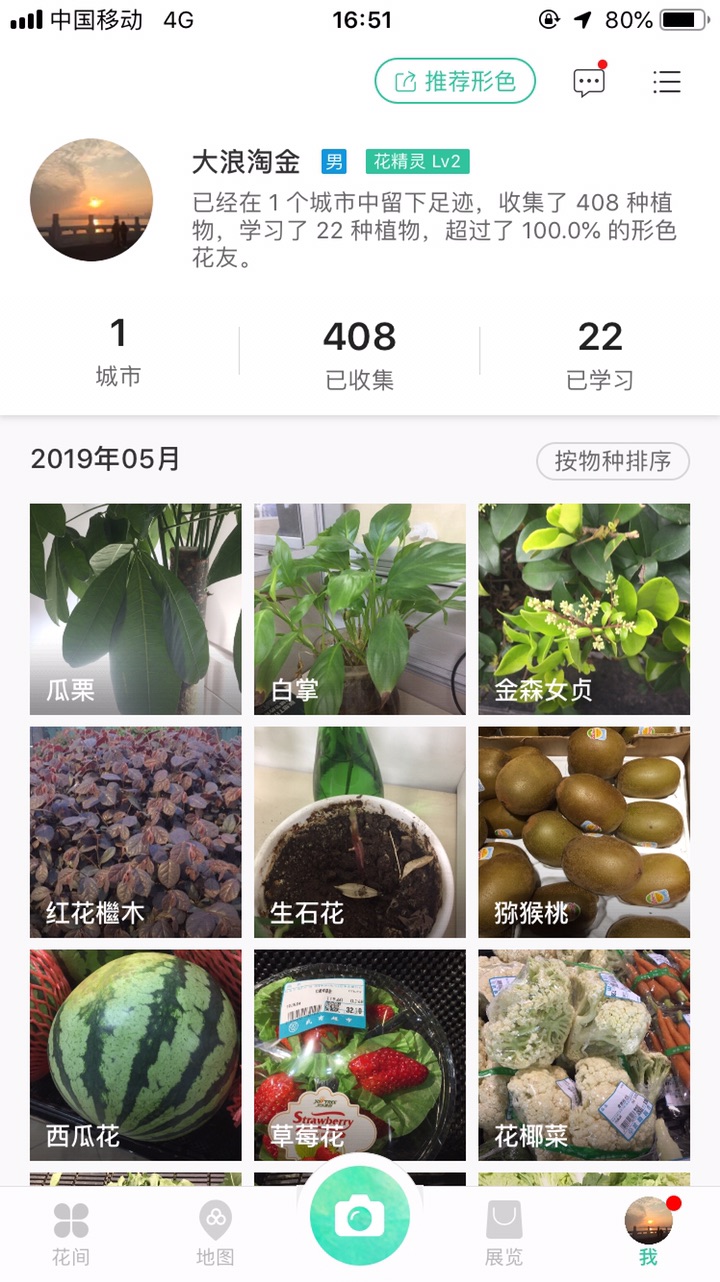Open the 瓜栗 plant photo
Image resolution: width=720 pixels, height=1282 pixels.
(136, 609)
